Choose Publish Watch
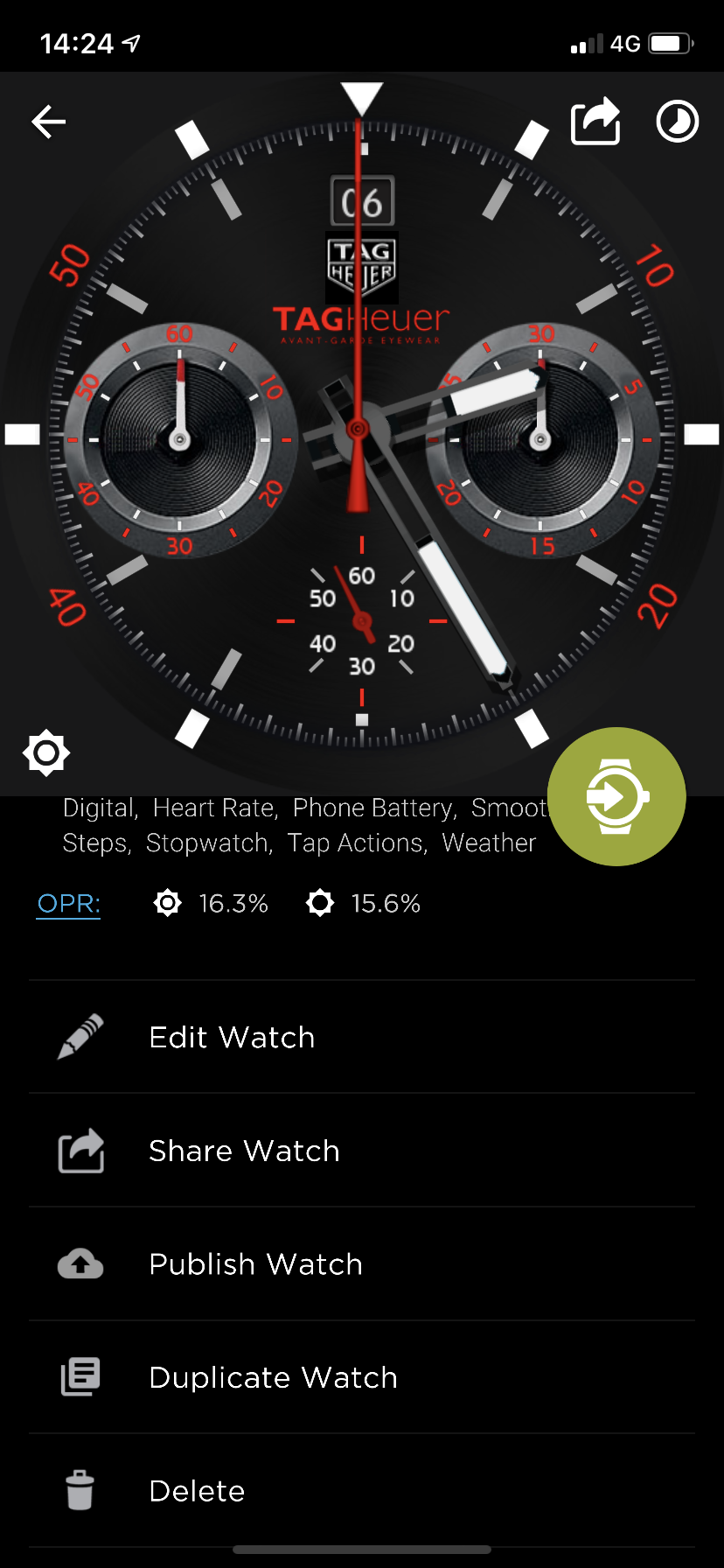This screenshot has width=724, height=1568. tap(362, 1264)
